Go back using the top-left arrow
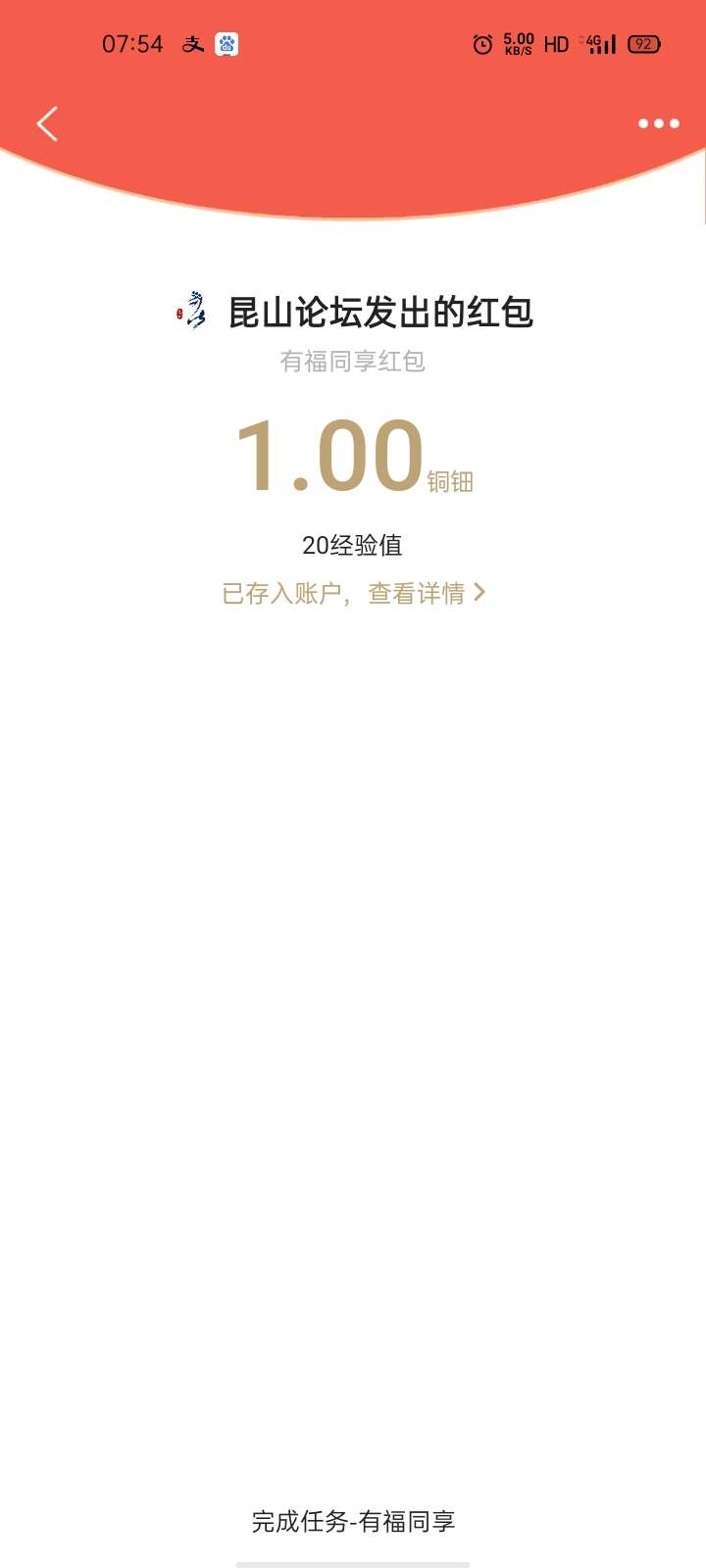The width and height of the screenshot is (706, 1568). pos(47,123)
